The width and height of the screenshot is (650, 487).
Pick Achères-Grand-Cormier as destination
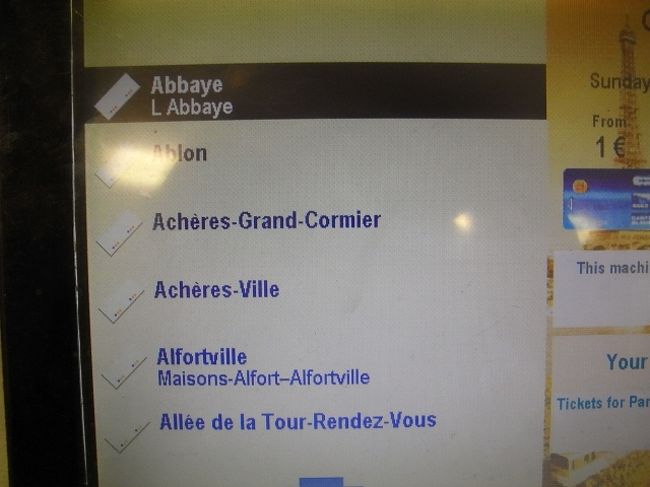click(266, 221)
